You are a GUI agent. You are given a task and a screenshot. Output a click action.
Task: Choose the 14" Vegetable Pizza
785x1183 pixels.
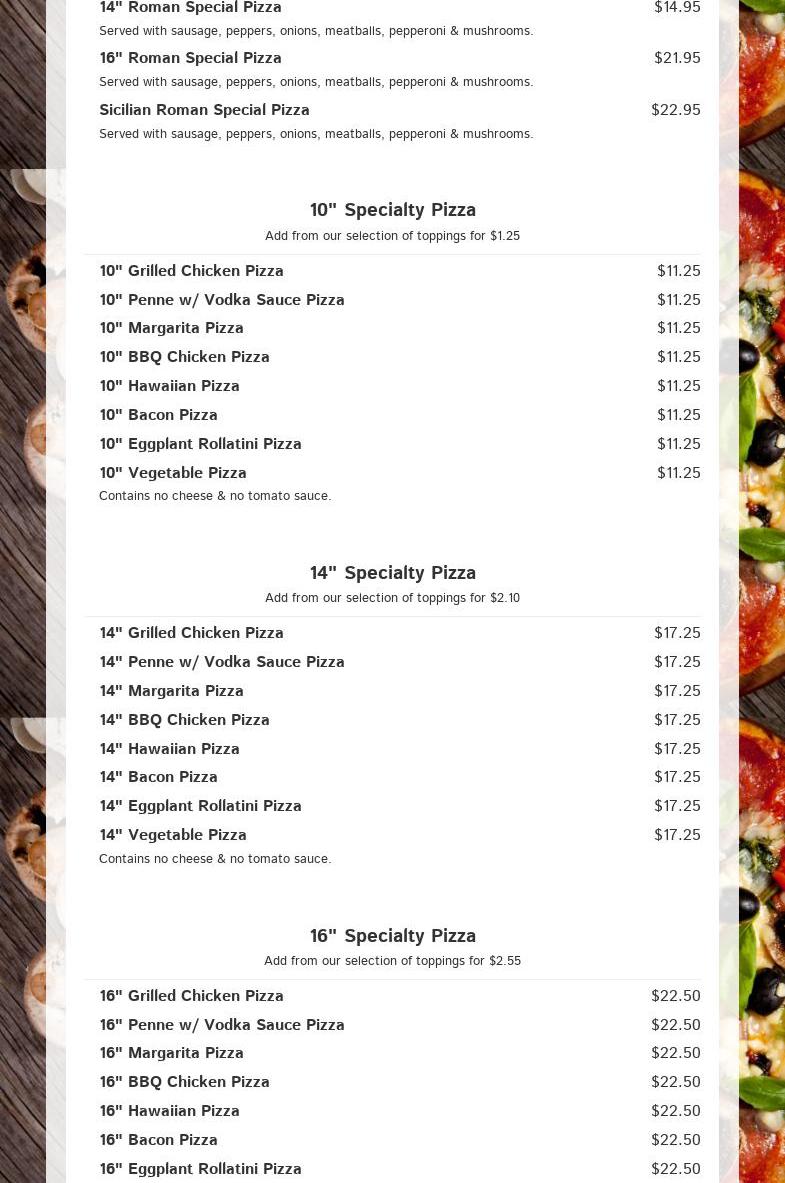coord(172,835)
